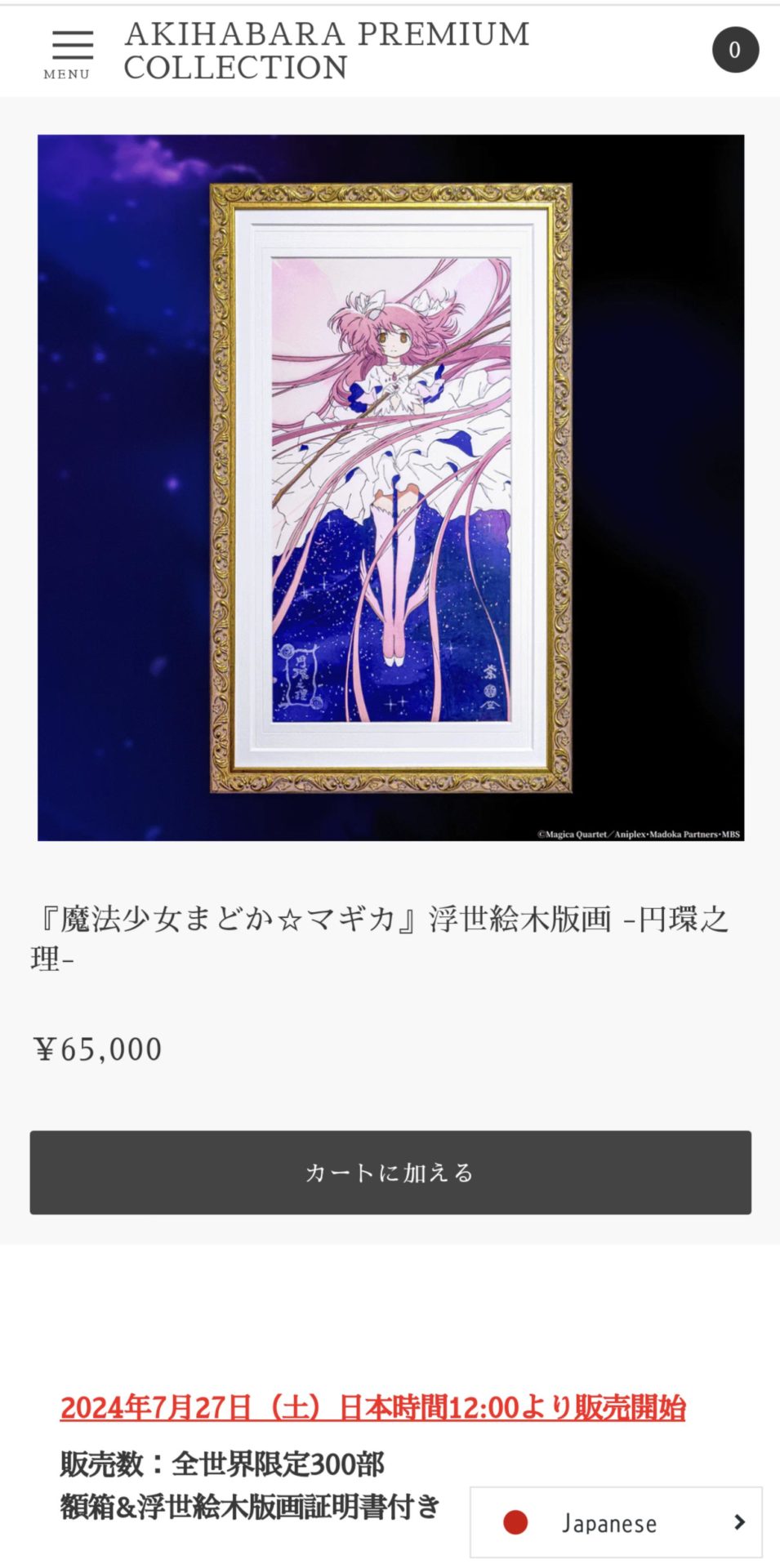Go to Akihabara Premium Collection home

[327, 51]
